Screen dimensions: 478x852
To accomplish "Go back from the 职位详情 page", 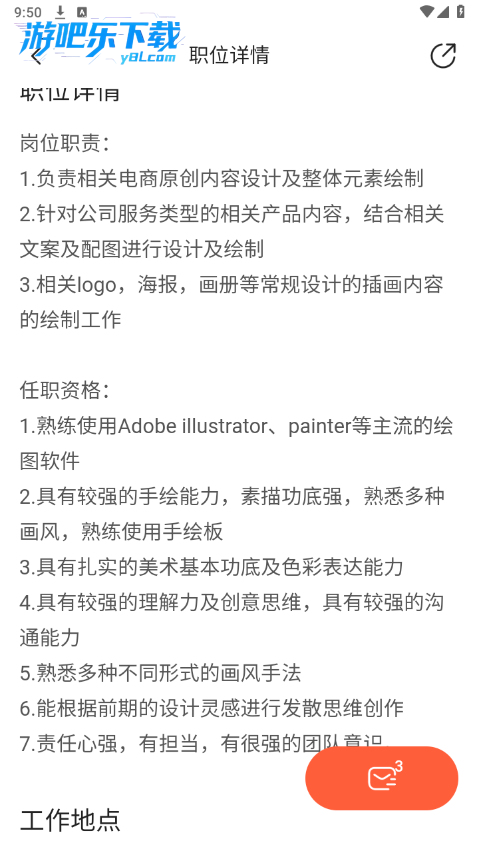I will point(36,55).
